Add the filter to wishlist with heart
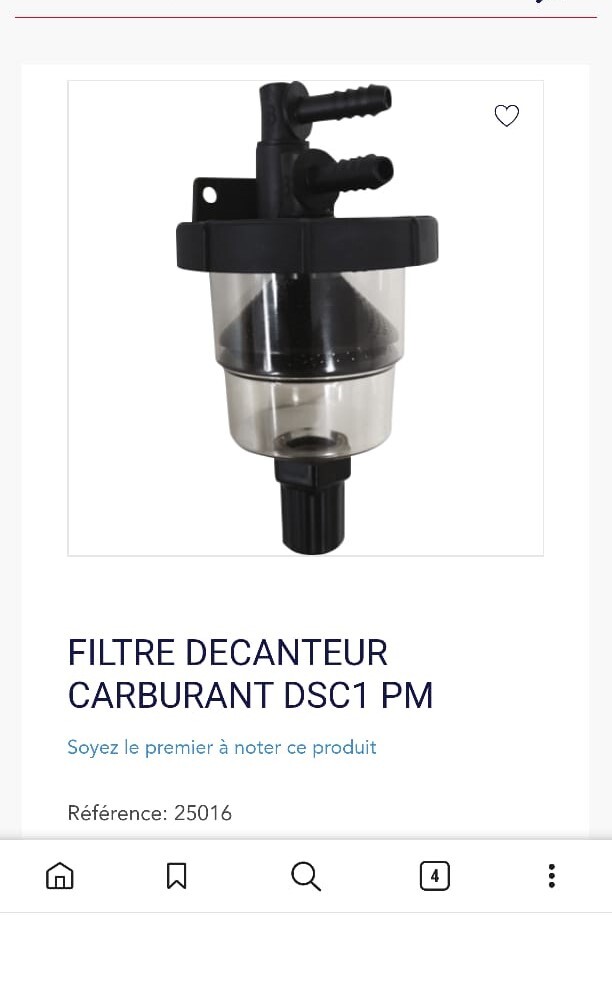The width and height of the screenshot is (612, 984). pyautogui.click(x=507, y=115)
